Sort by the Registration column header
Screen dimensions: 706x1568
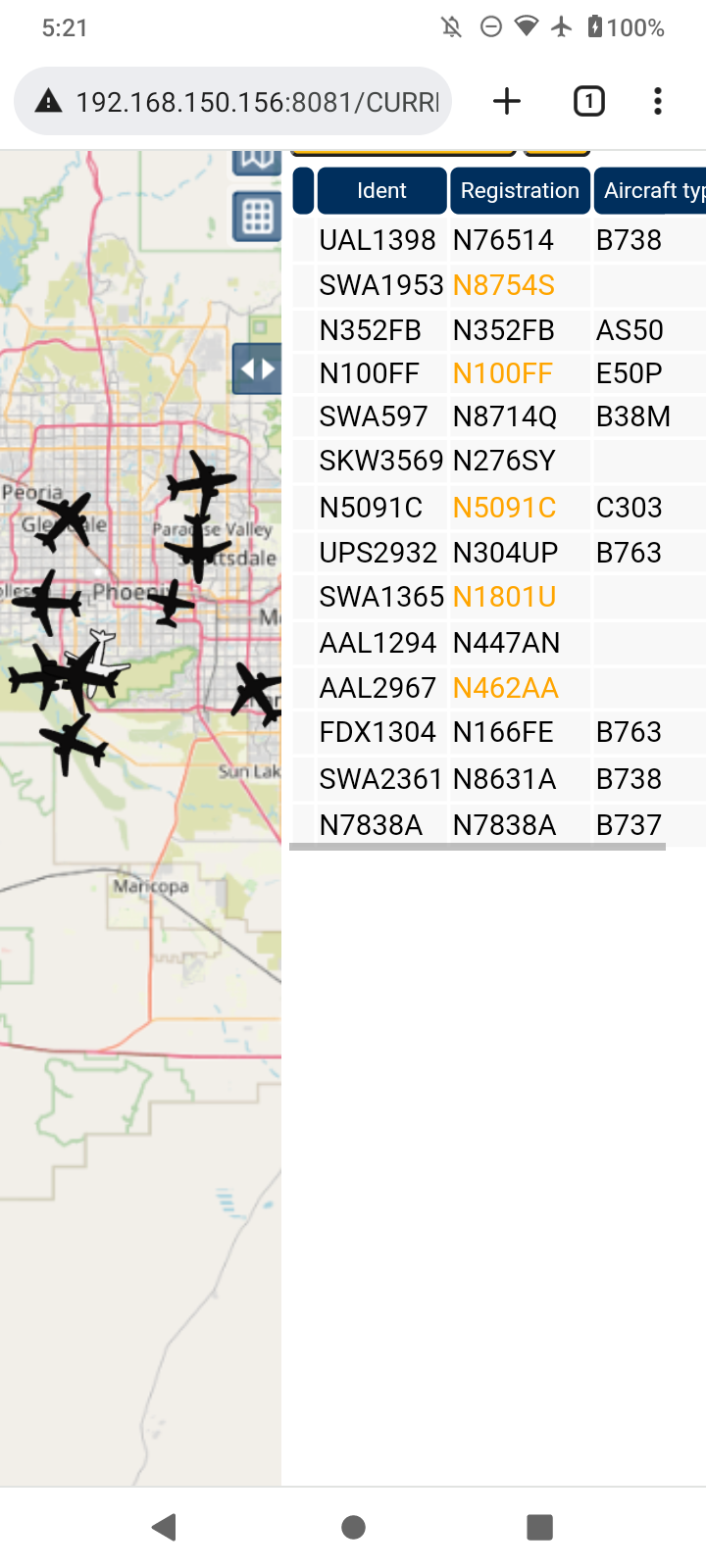click(x=520, y=190)
